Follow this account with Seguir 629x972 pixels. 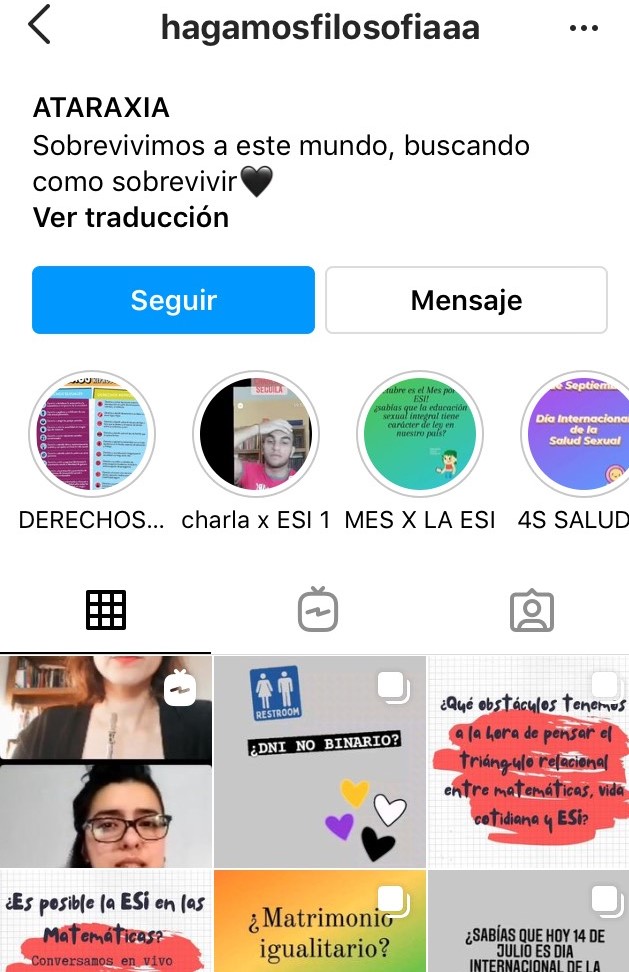click(x=173, y=300)
